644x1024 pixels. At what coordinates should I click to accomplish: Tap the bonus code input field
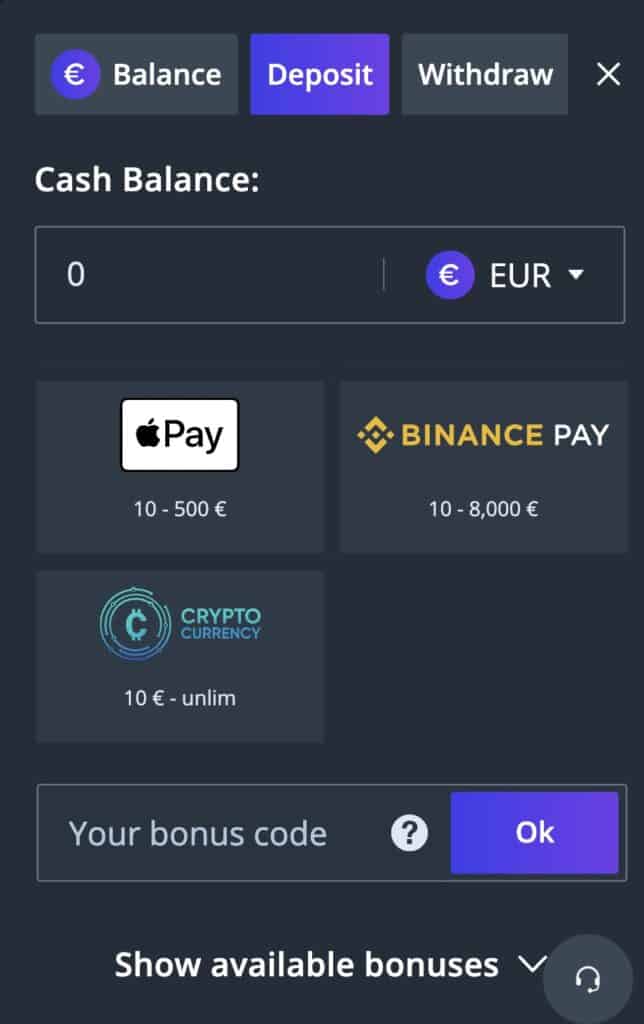point(210,833)
